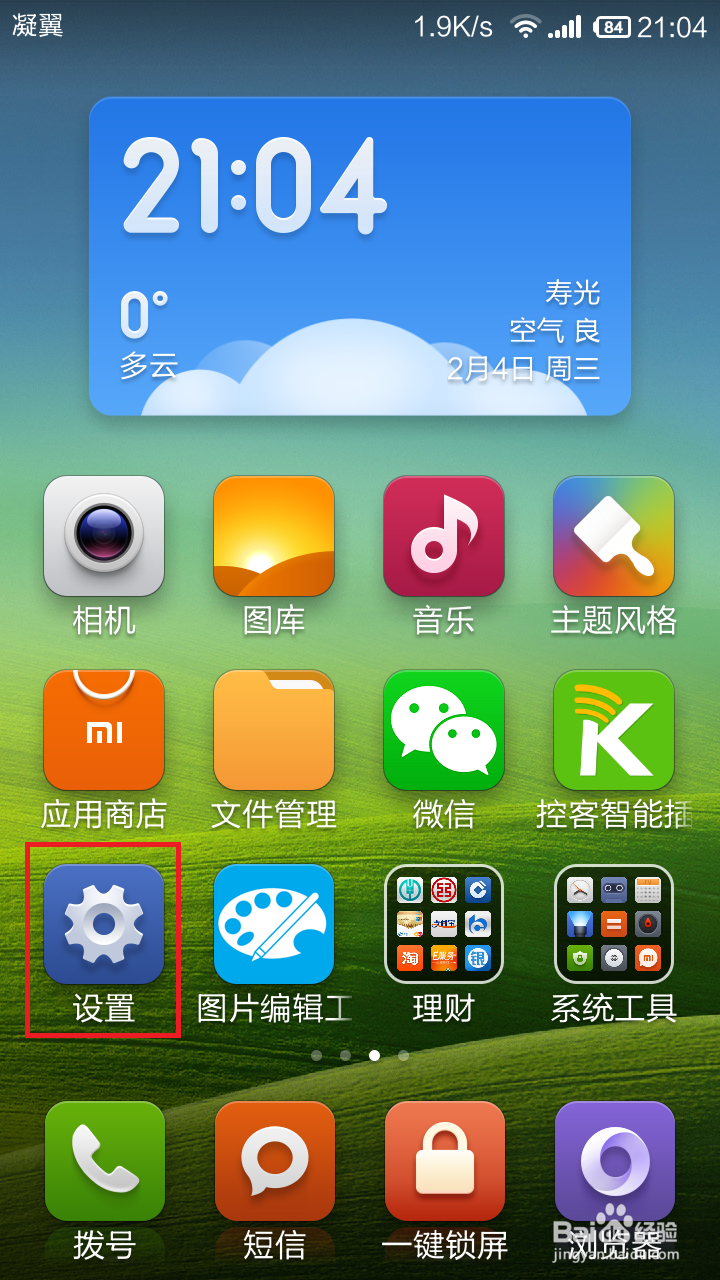
Task: Start the 音乐 Music player
Action: pyautogui.click(x=443, y=535)
